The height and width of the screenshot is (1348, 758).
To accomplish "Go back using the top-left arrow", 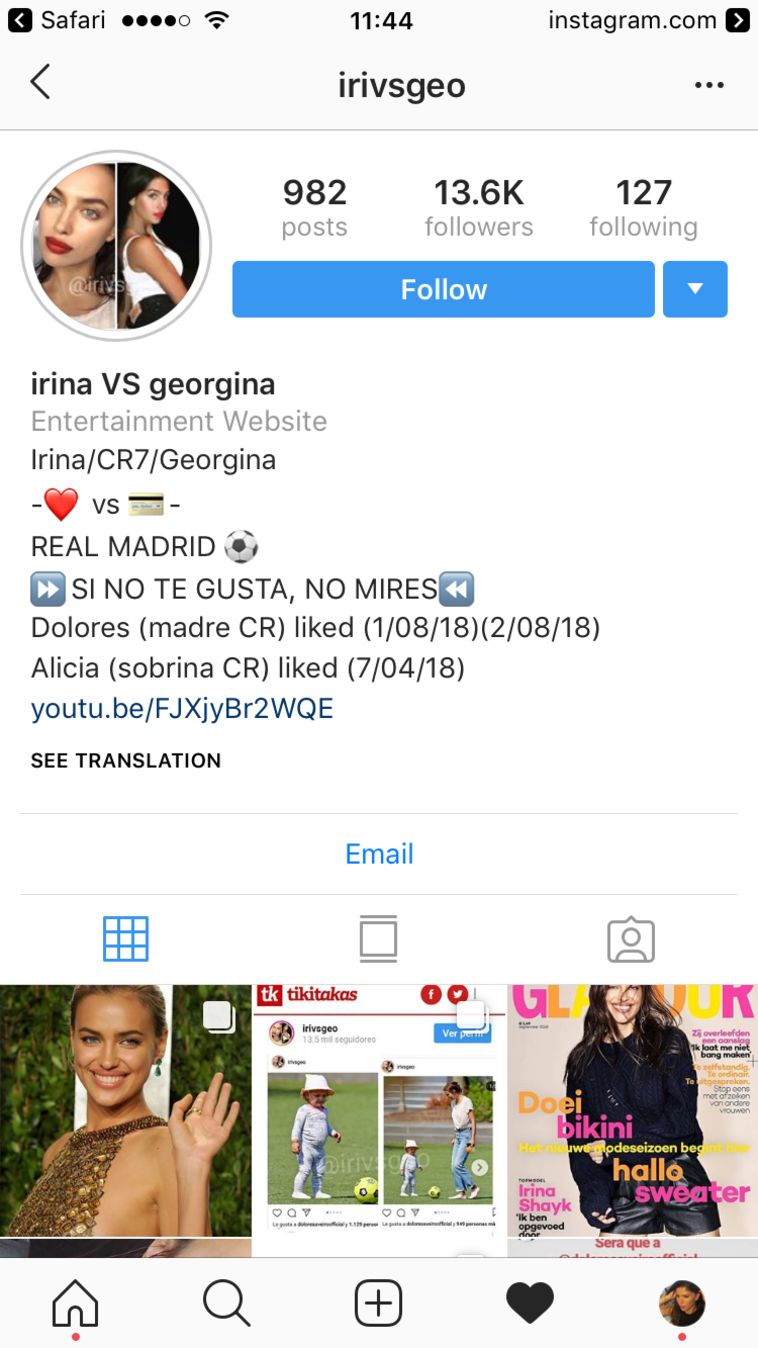I will tap(40, 84).
